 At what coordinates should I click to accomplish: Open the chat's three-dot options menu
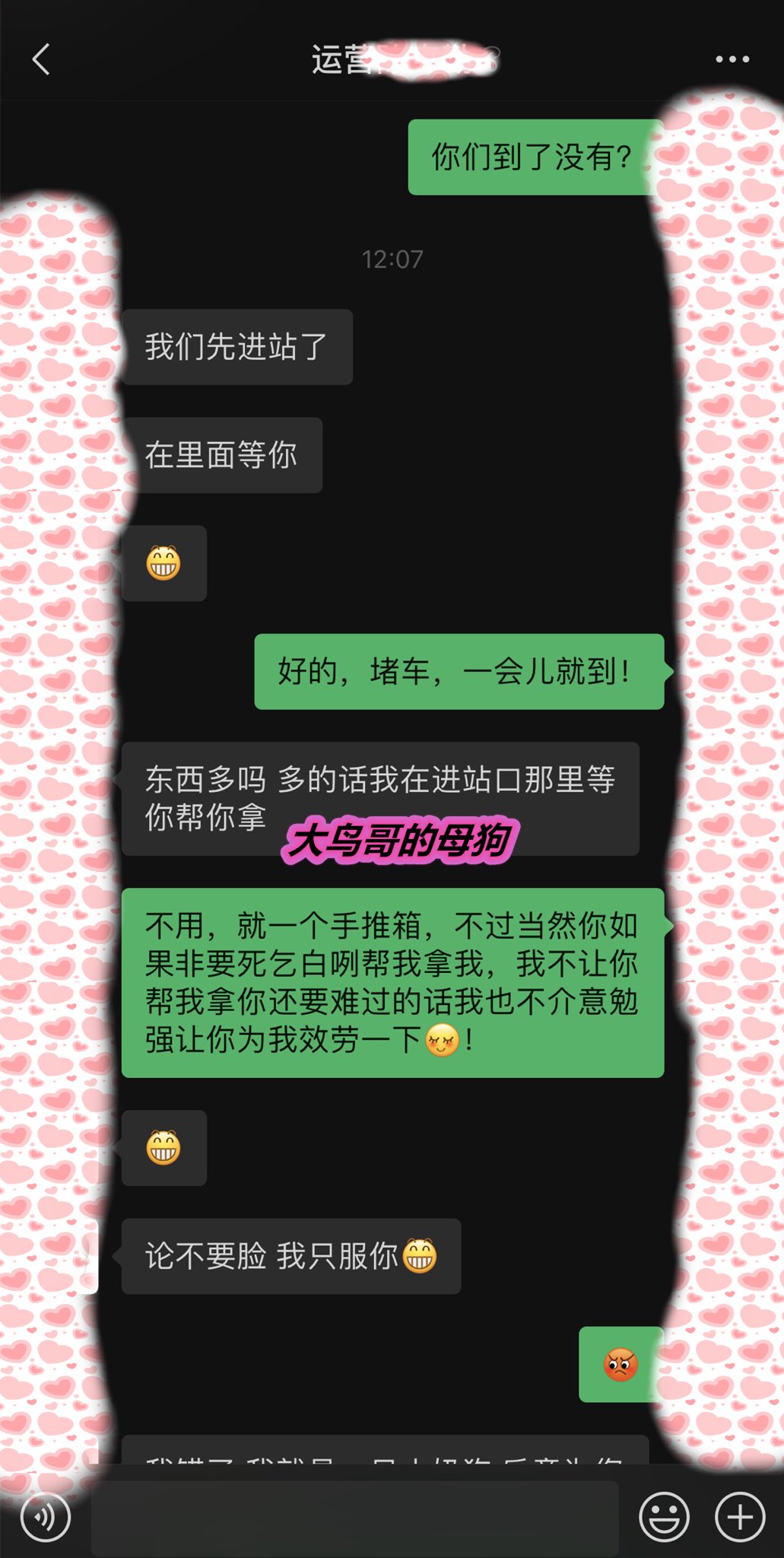click(x=732, y=59)
